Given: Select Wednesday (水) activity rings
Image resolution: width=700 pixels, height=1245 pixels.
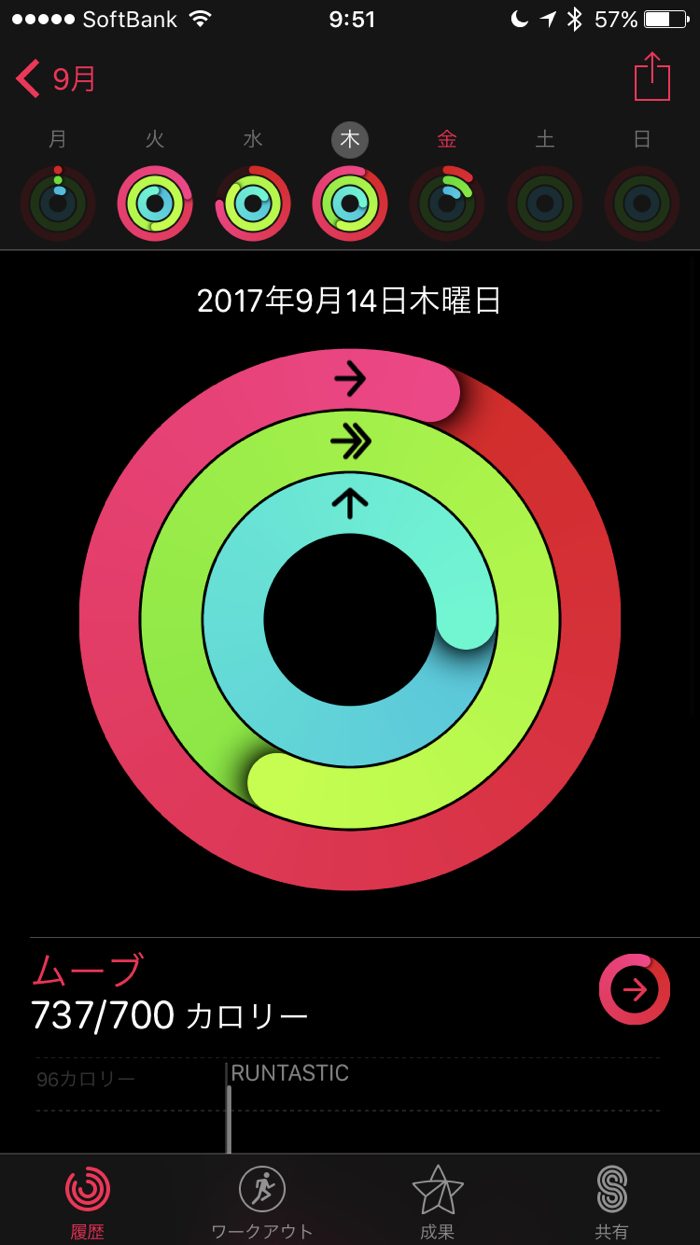Looking at the screenshot, I should [253, 203].
